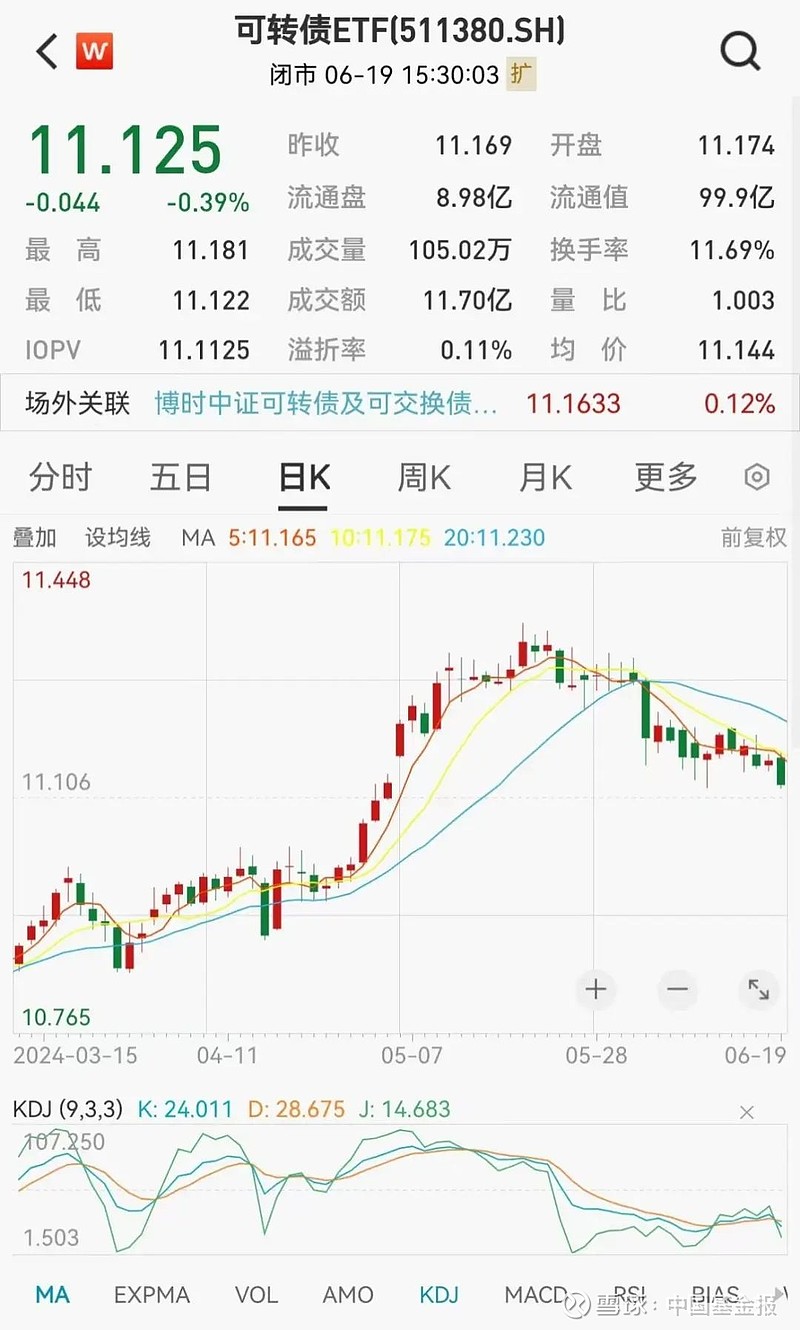Zoom in on the chart with plus icon
This screenshot has width=800, height=1330.
click(x=595, y=989)
